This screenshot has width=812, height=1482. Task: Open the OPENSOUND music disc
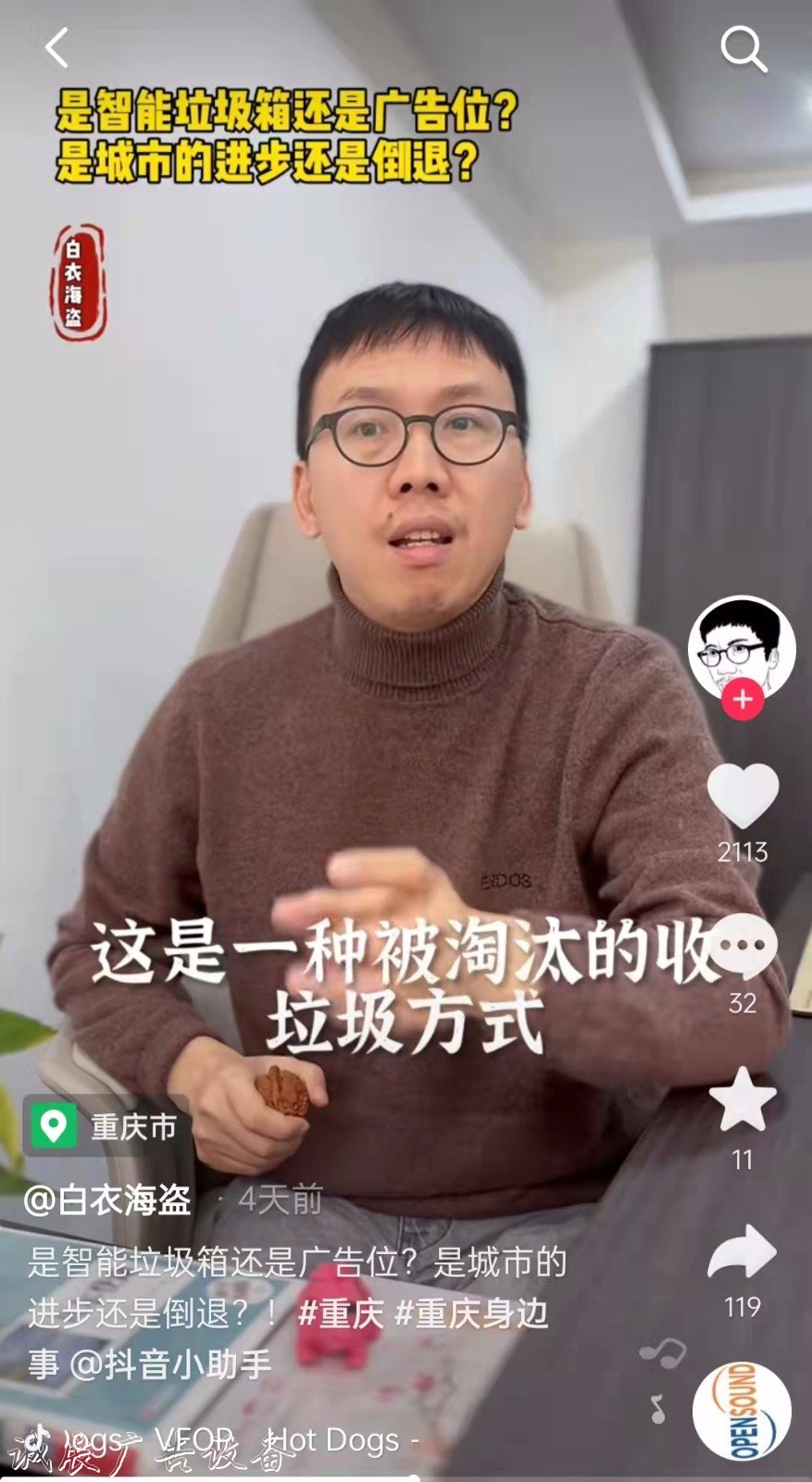743,1412
